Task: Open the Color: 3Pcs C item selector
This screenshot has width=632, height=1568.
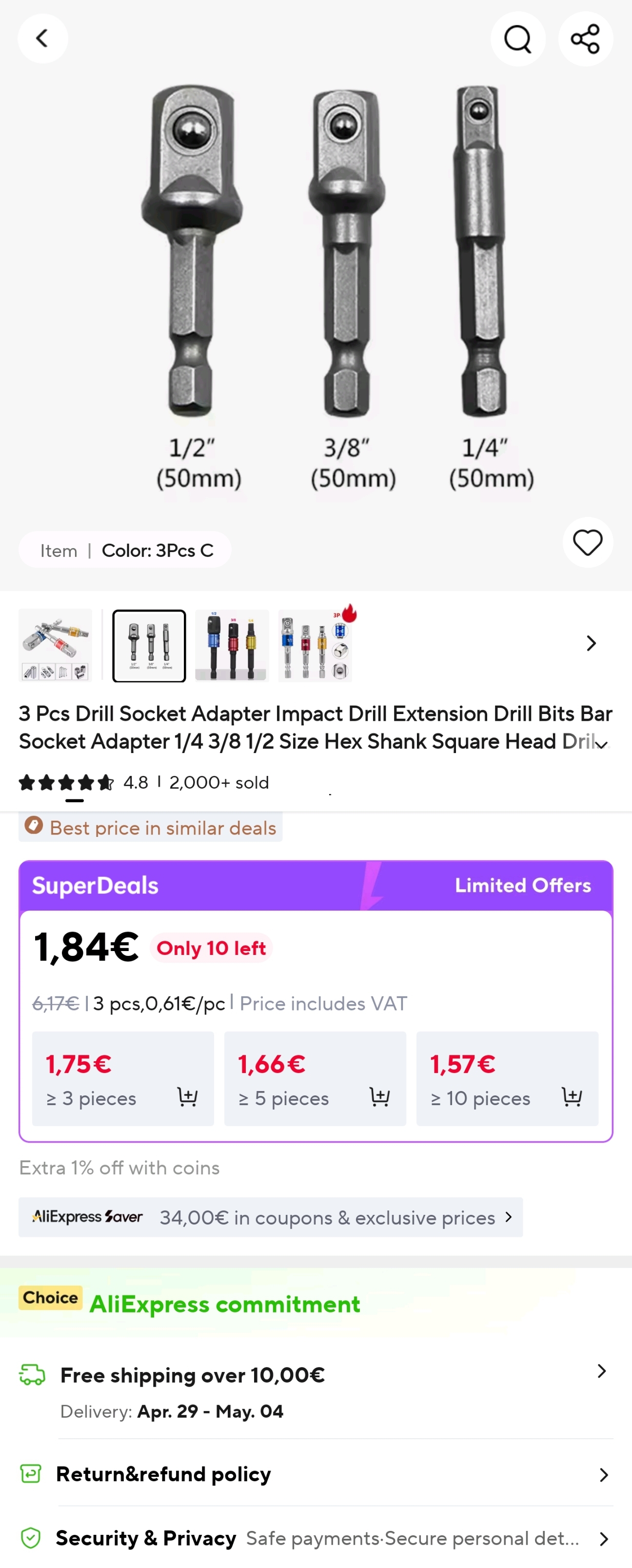Action: click(x=125, y=550)
